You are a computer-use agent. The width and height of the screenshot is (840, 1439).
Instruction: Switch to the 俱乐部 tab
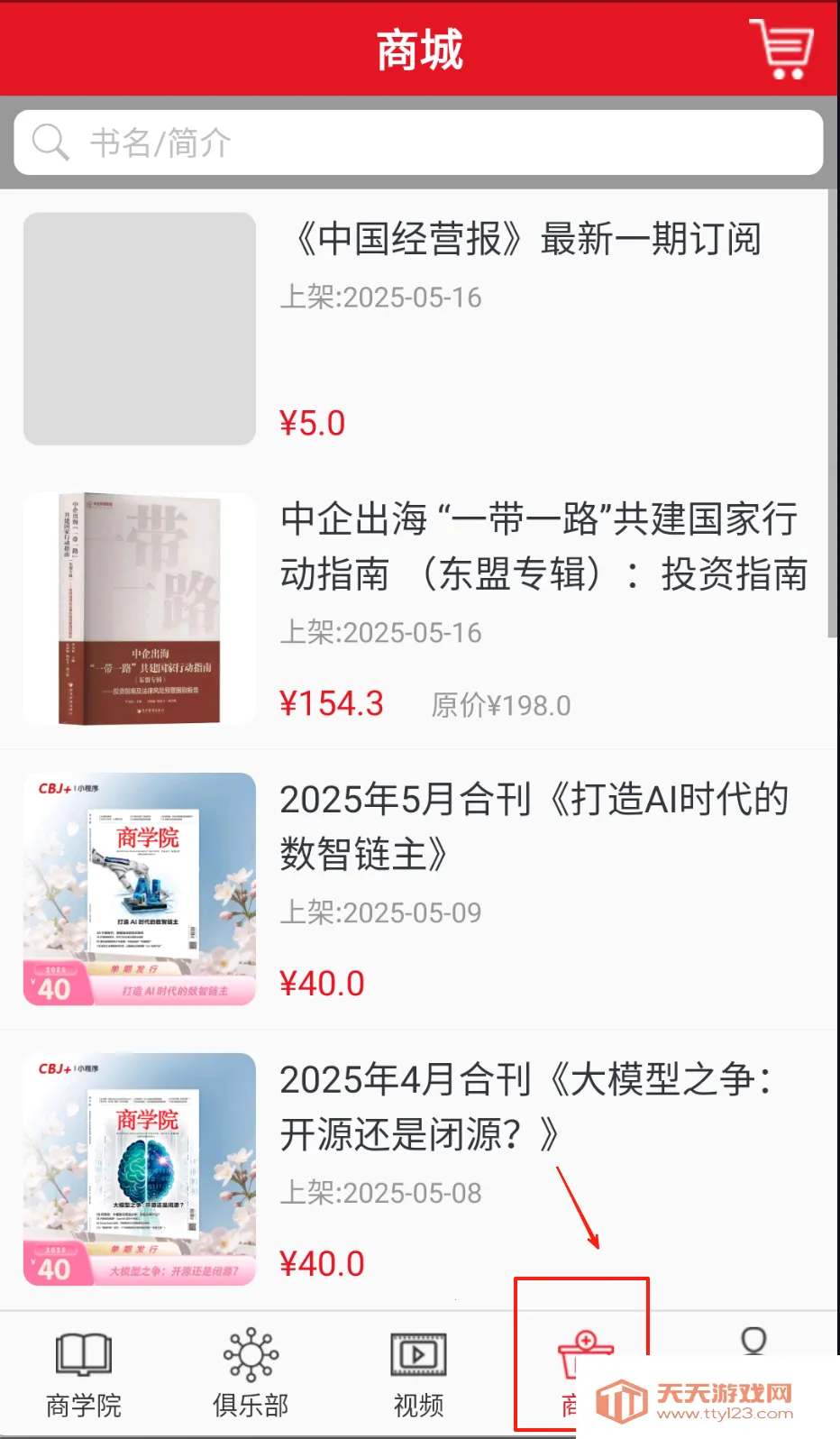[251, 1372]
